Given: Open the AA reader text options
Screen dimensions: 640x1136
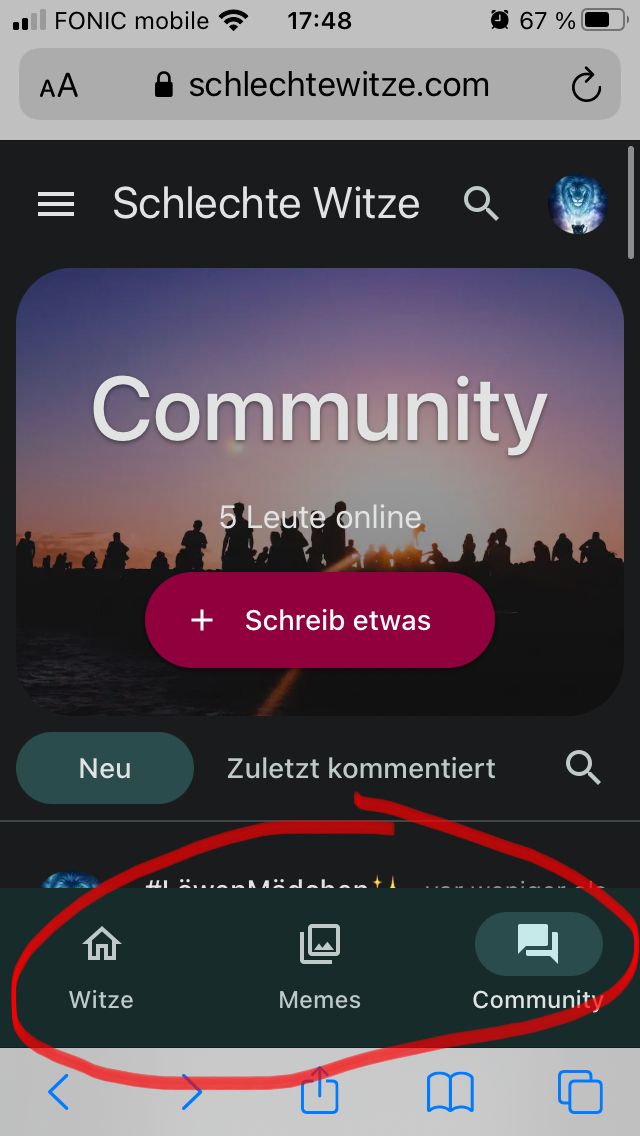Looking at the screenshot, I should pyautogui.click(x=59, y=86).
